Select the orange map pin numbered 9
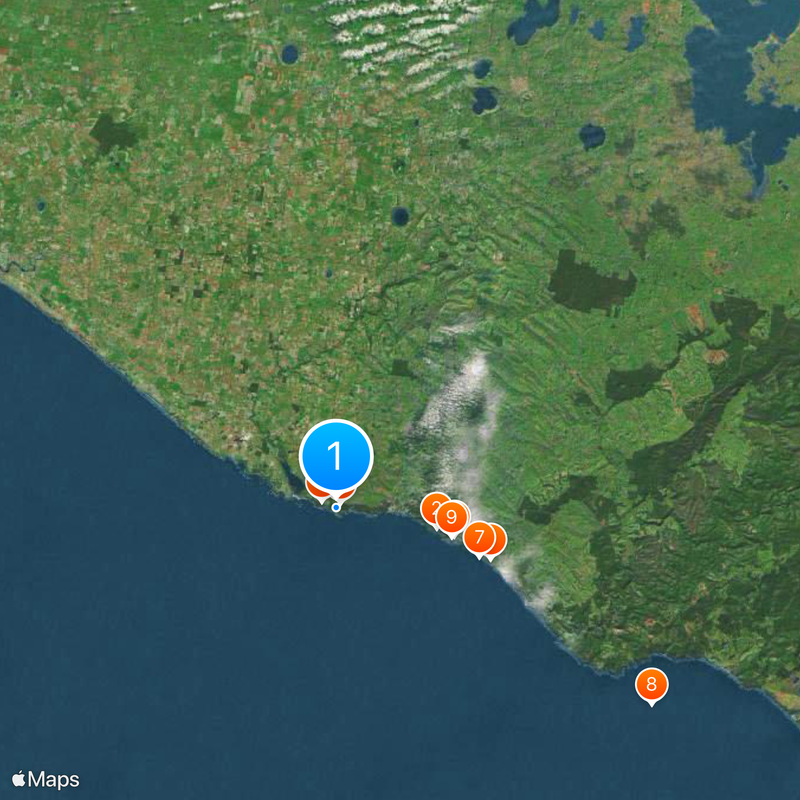 tap(452, 517)
